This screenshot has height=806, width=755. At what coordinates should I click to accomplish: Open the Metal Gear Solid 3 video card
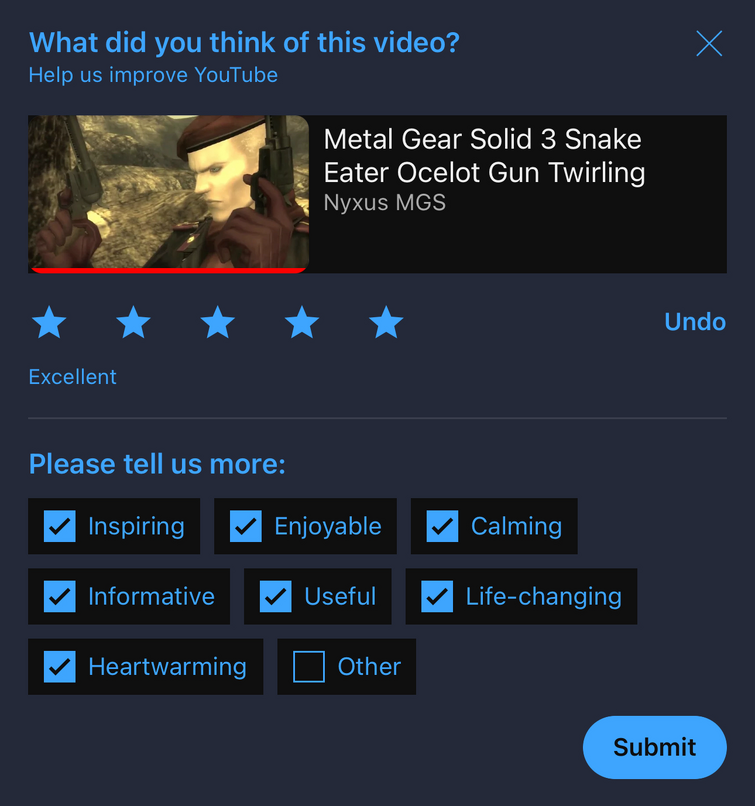pyautogui.click(x=377, y=194)
